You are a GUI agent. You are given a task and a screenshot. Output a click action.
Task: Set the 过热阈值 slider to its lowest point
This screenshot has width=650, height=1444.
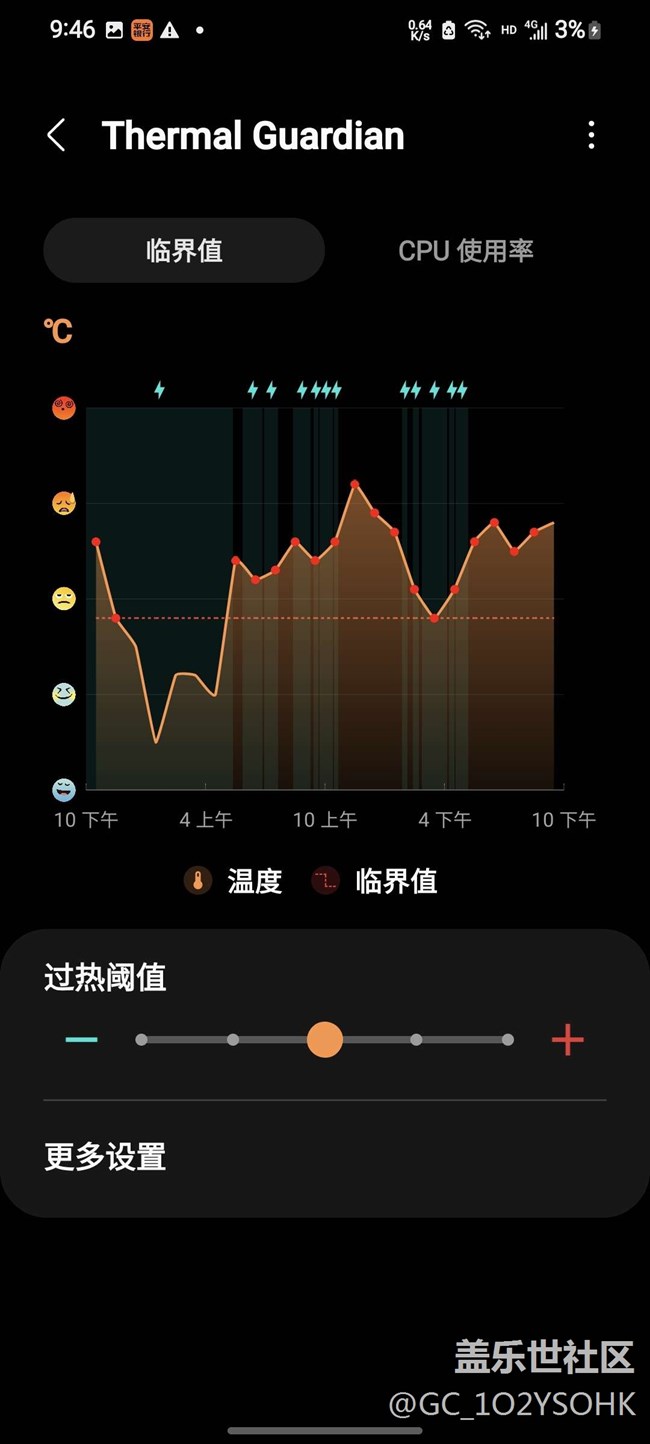[142, 1040]
